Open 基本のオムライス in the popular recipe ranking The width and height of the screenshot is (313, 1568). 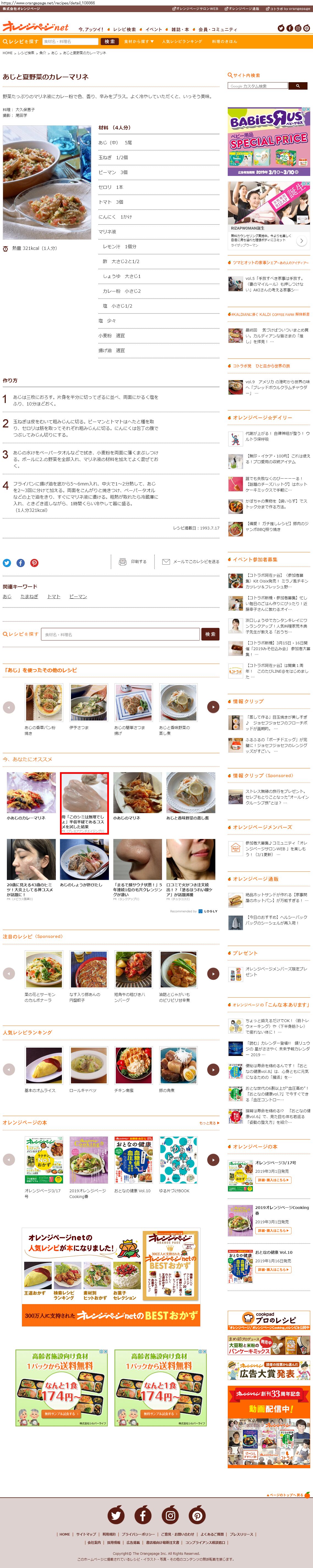(43, 1069)
